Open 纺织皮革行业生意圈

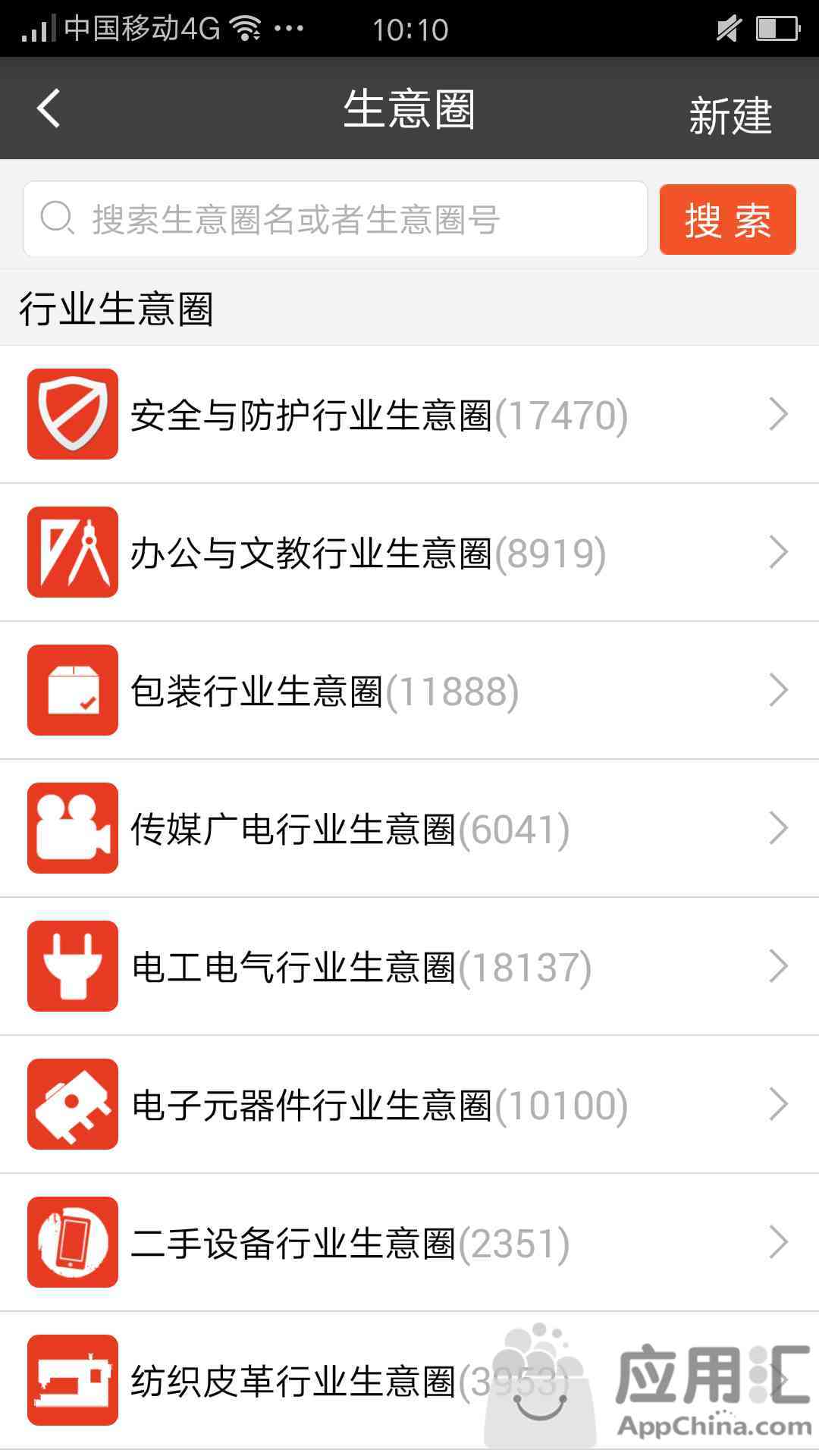tap(409, 1380)
